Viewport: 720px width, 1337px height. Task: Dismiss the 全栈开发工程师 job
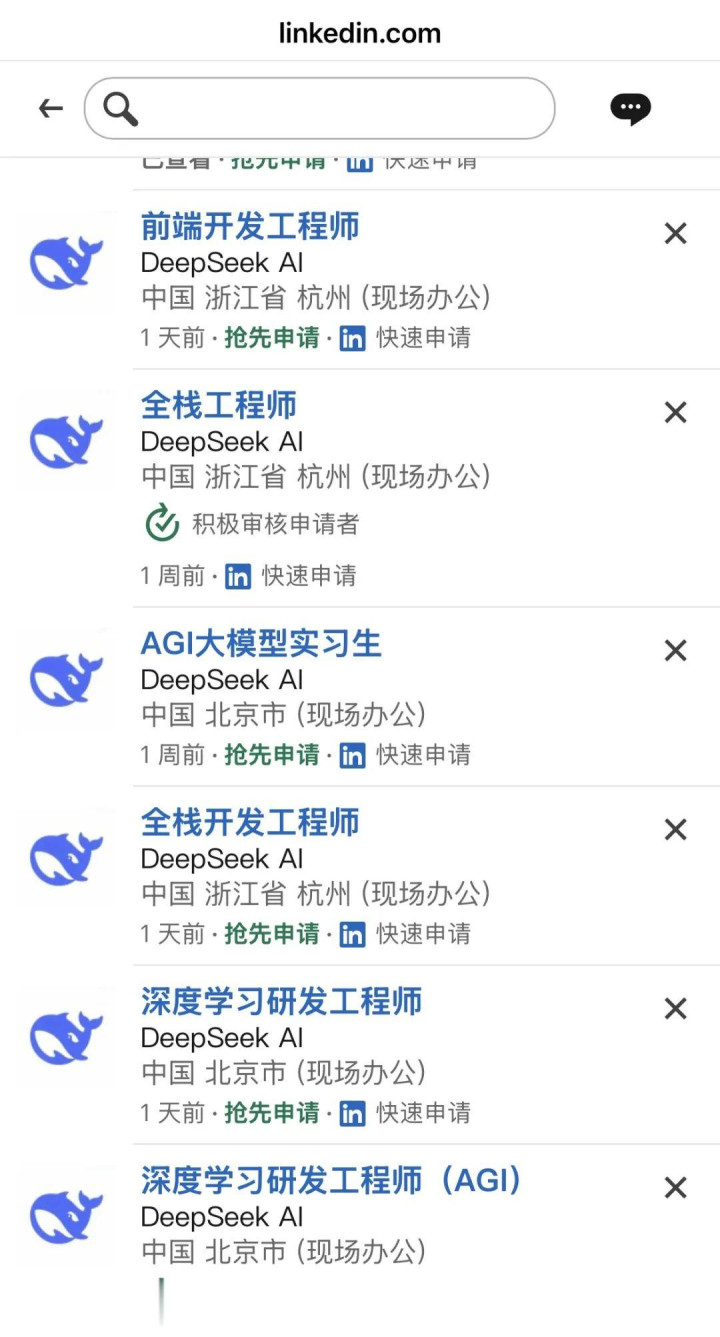click(676, 830)
